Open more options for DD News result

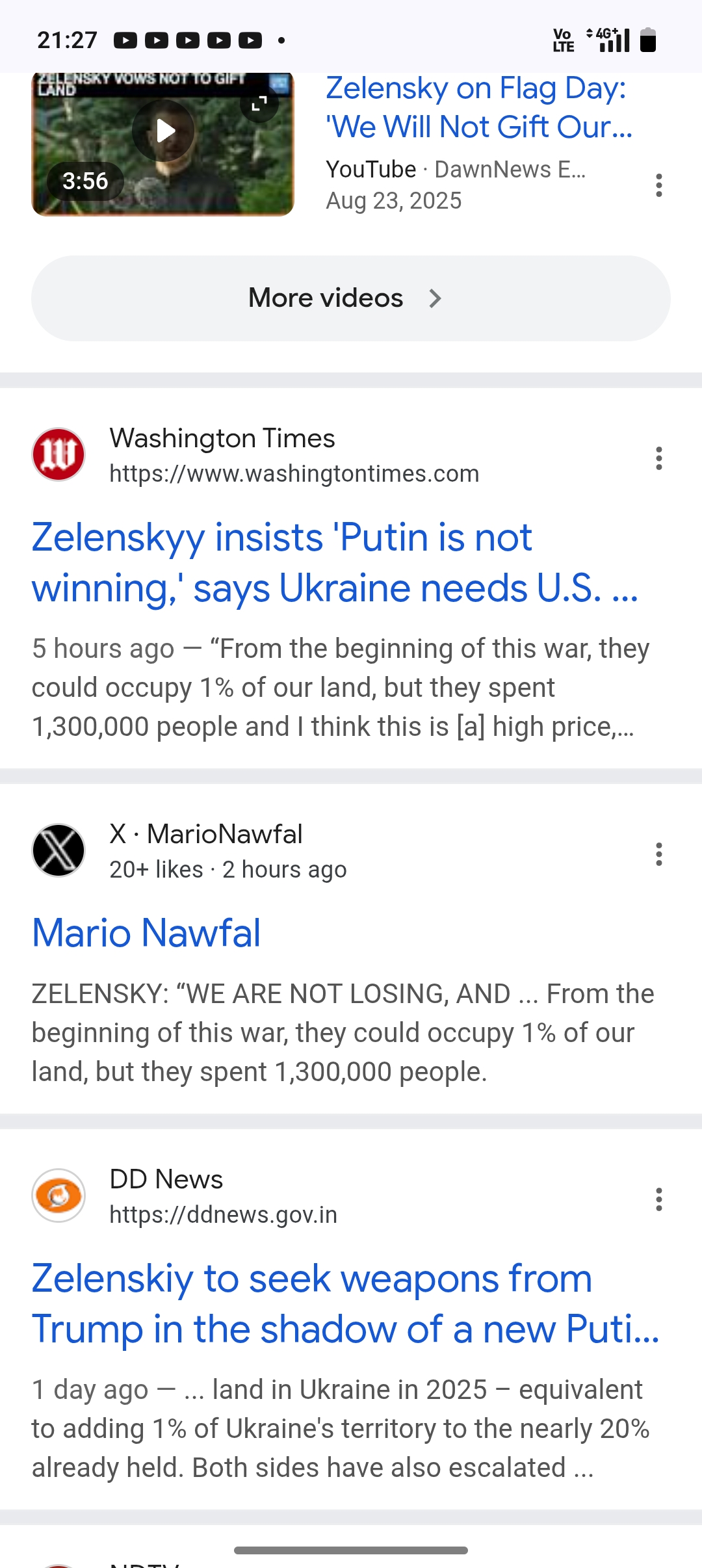click(x=658, y=1199)
